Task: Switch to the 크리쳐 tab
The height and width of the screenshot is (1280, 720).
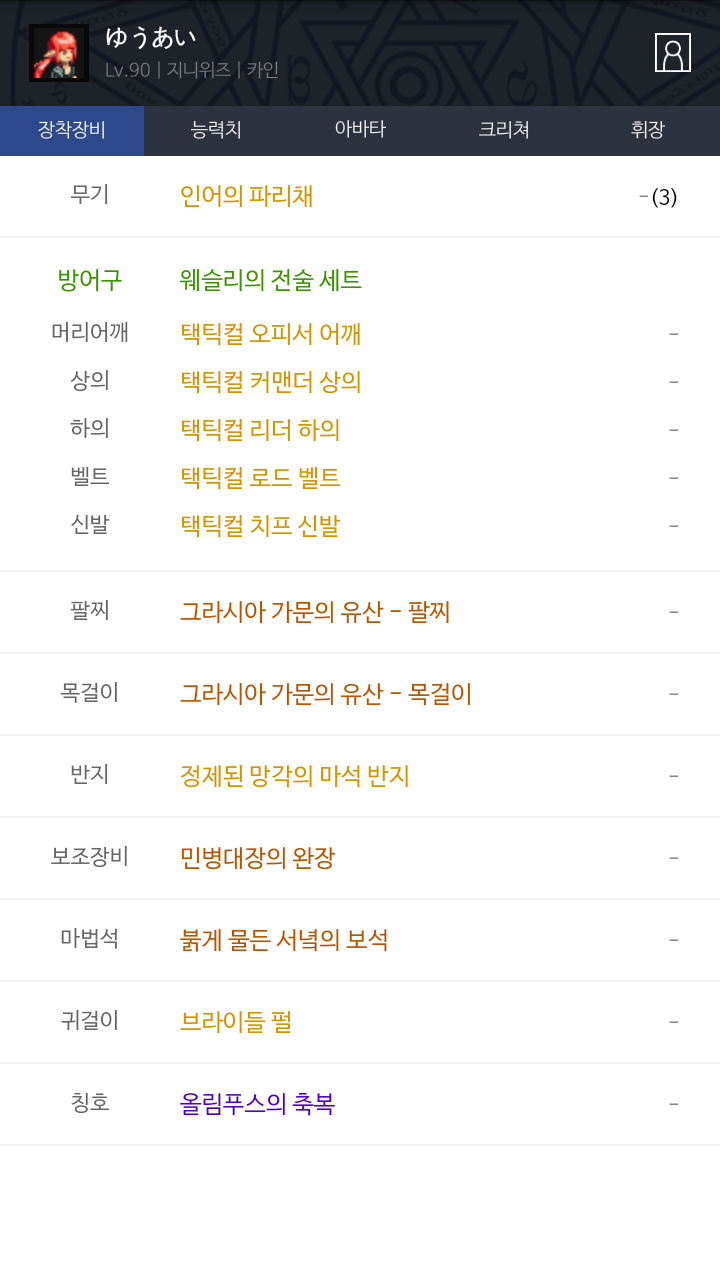Action: (x=504, y=130)
